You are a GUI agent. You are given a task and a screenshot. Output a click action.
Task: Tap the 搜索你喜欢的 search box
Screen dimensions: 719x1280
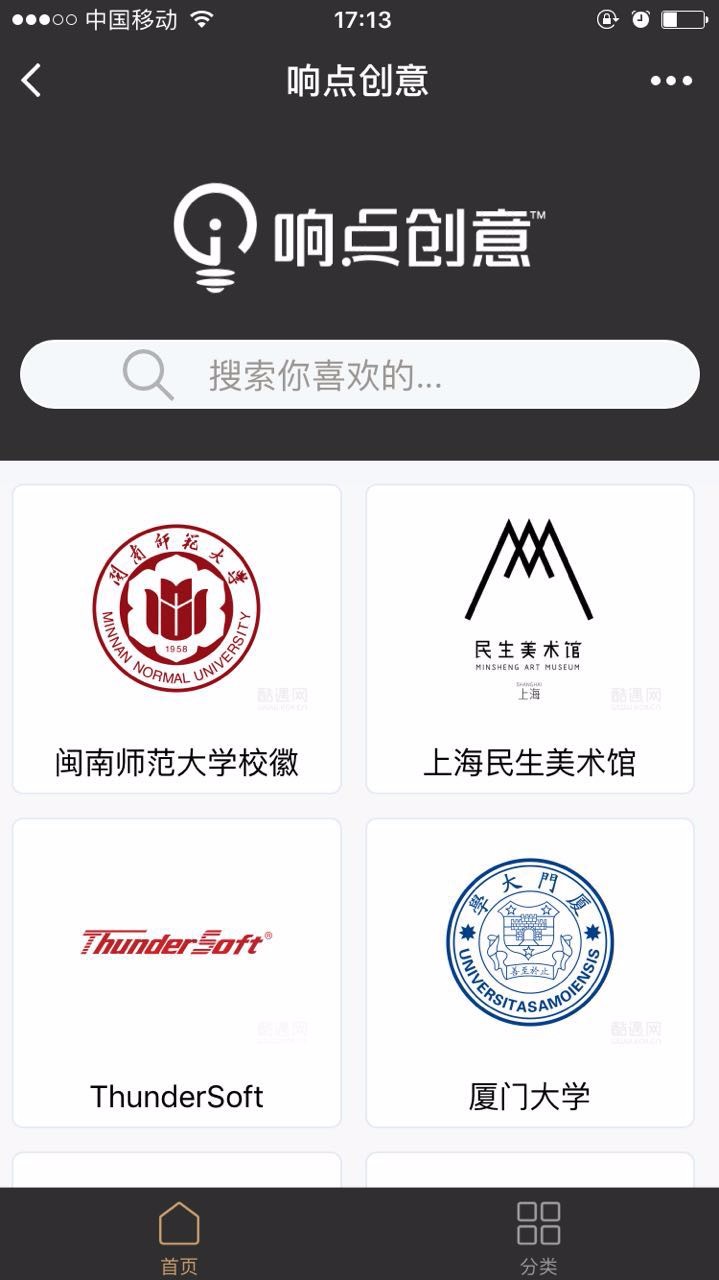tap(359, 375)
